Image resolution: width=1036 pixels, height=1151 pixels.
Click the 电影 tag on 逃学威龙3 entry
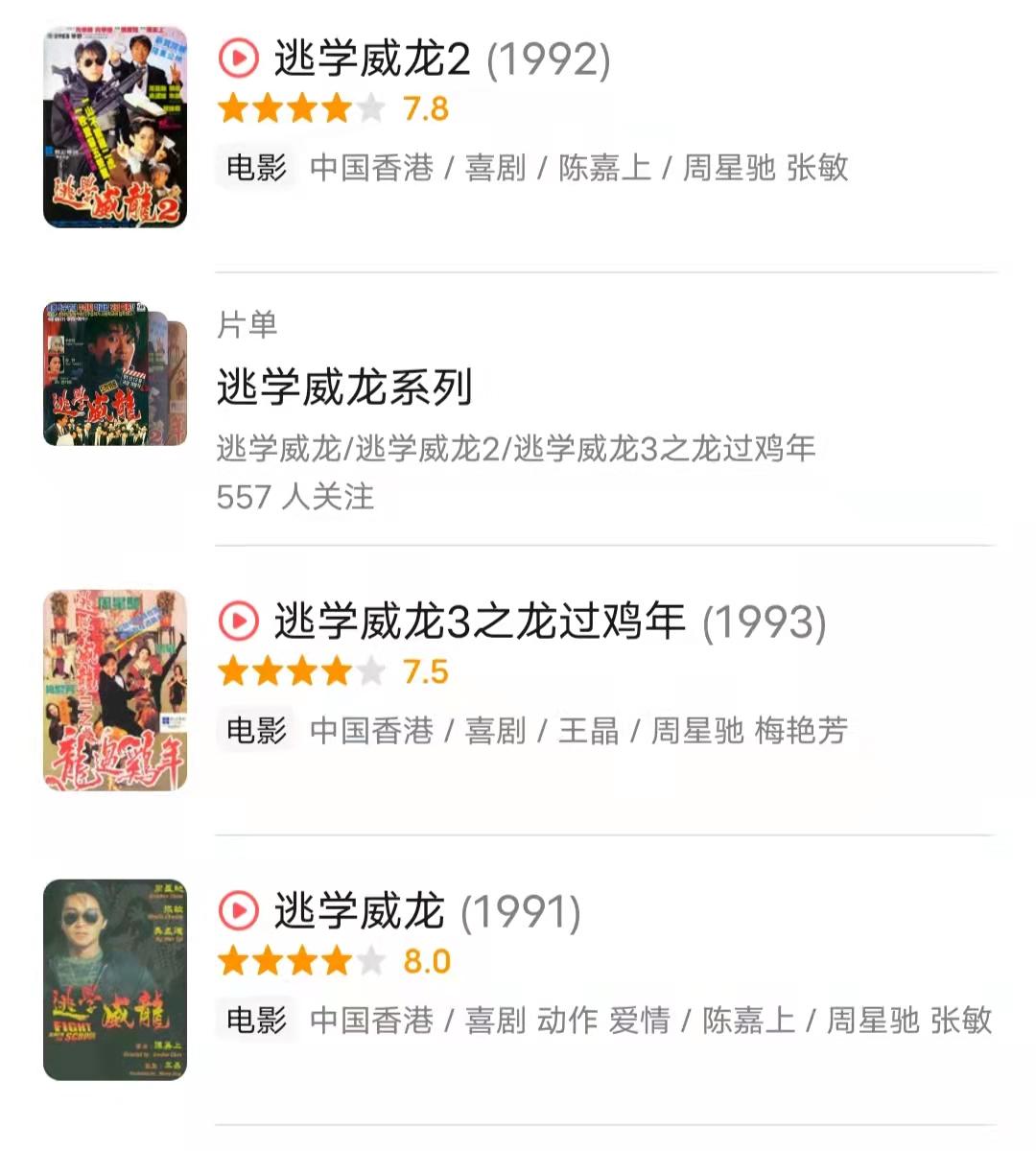coord(254,731)
